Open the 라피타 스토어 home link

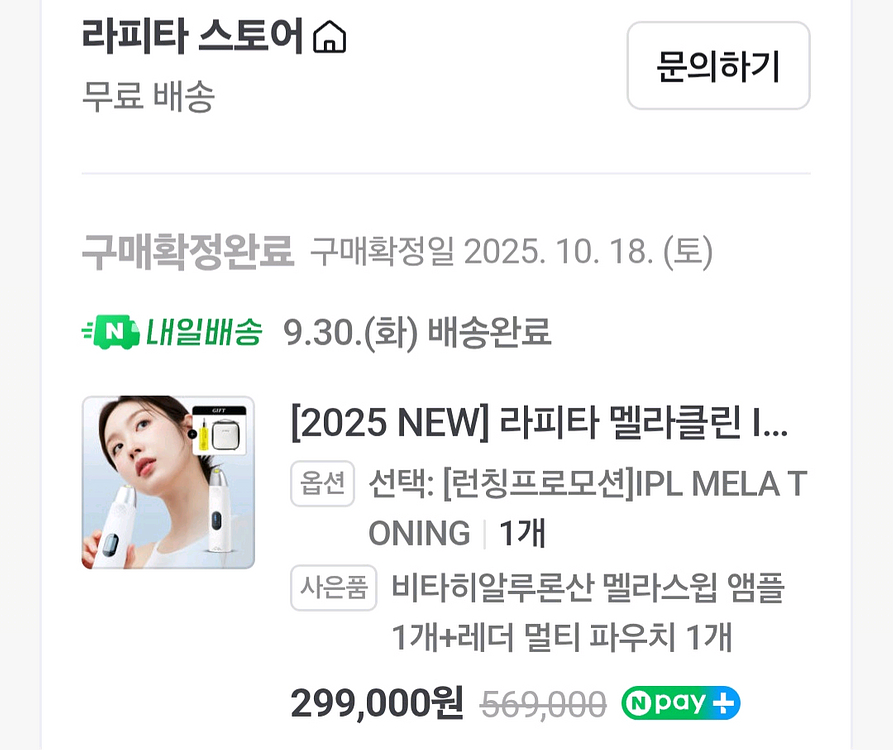(x=214, y=36)
